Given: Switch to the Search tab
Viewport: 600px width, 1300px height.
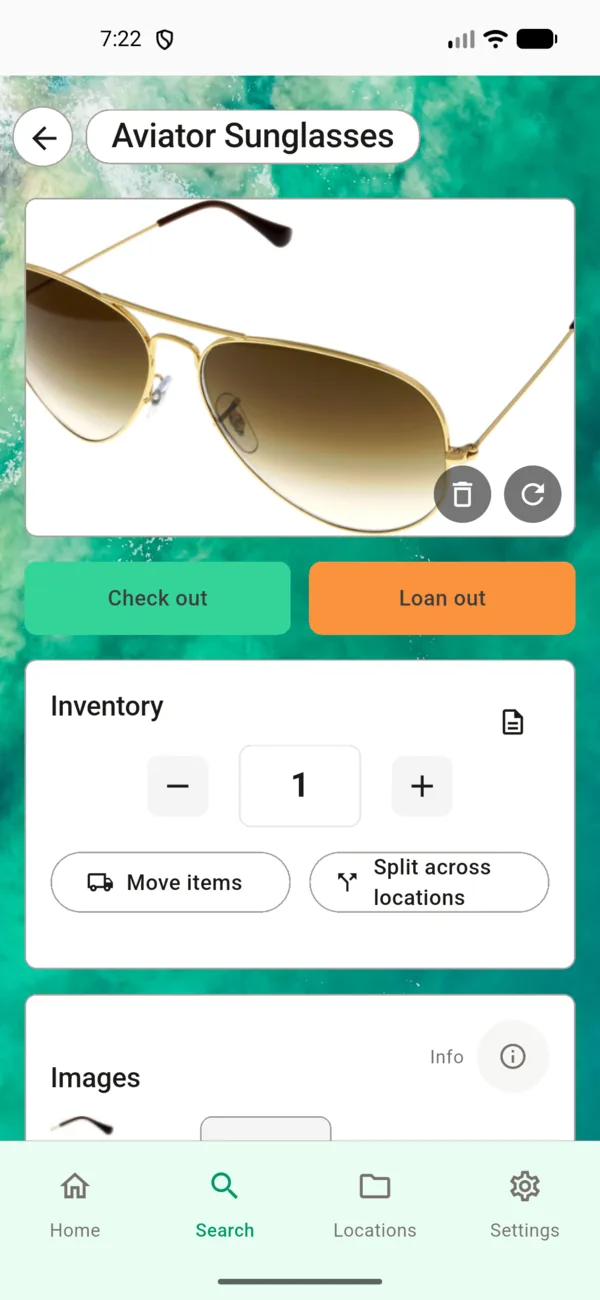Looking at the screenshot, I should 225,1204.
